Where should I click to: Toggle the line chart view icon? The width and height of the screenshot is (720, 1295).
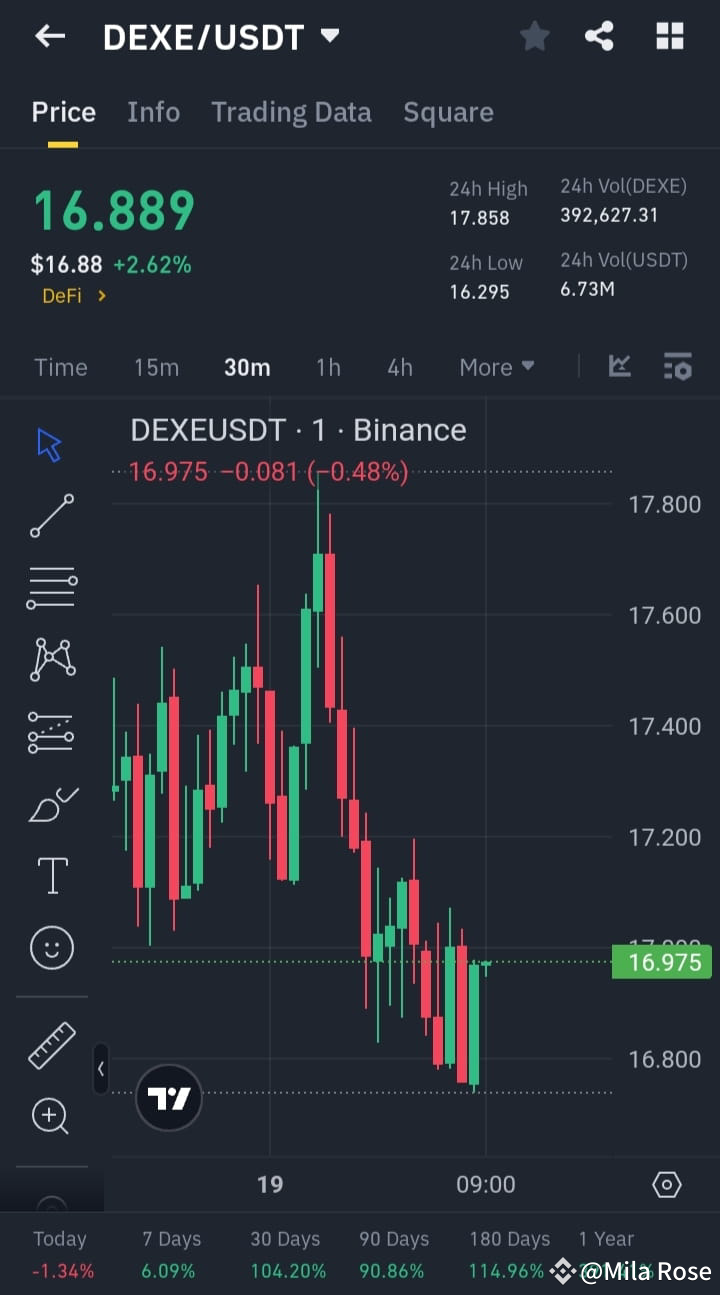click(620, 367)
